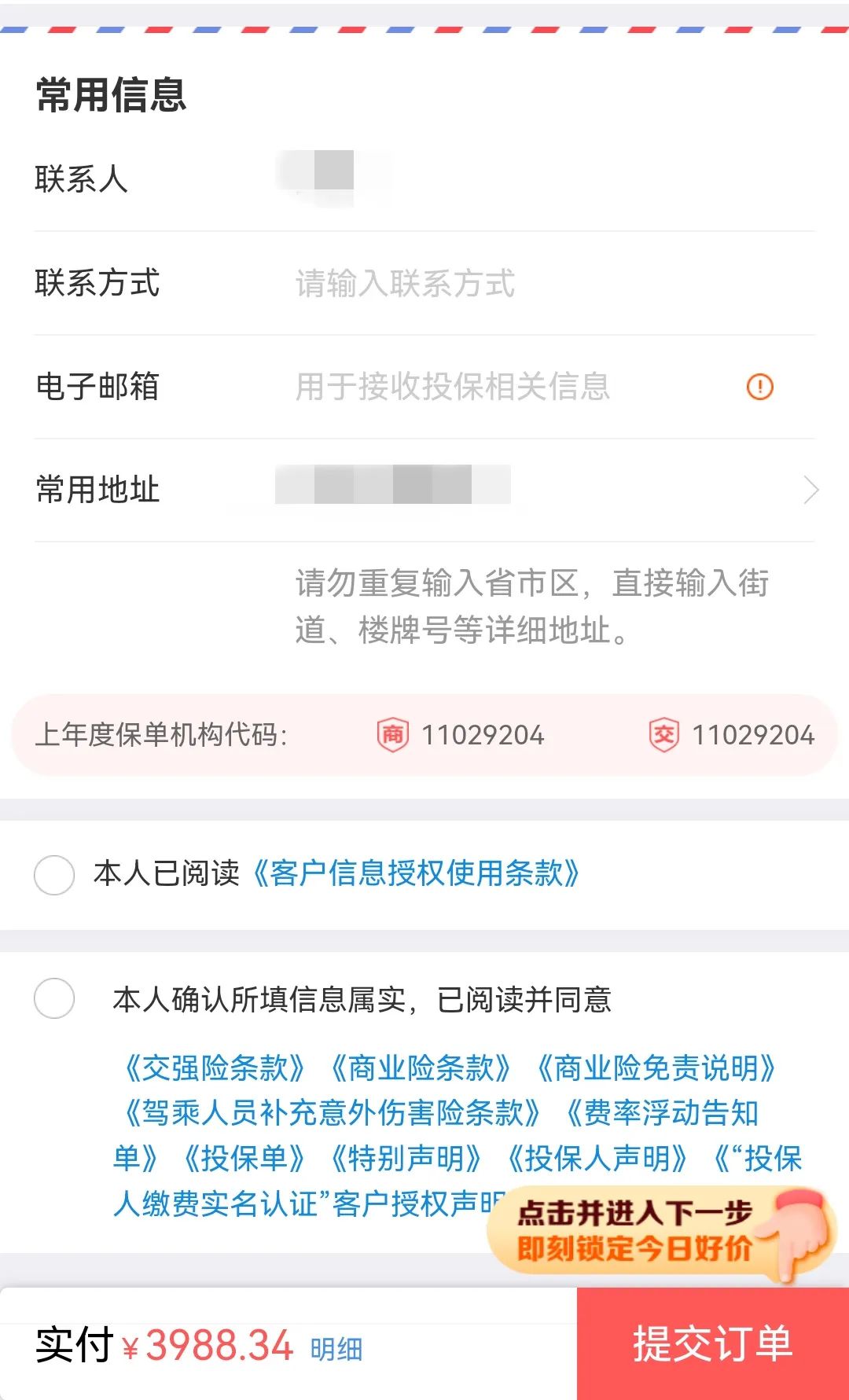
Task: Check the 本人已阅读 agreement circle
Action: (53, 875)
